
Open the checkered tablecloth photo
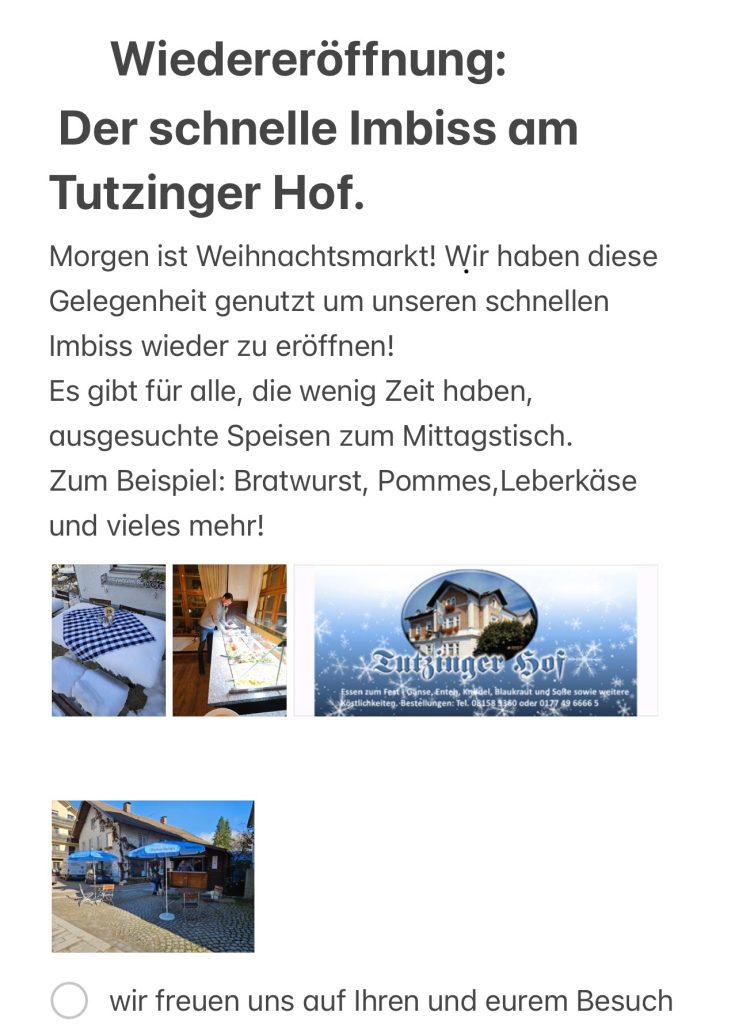coord(109,641)
